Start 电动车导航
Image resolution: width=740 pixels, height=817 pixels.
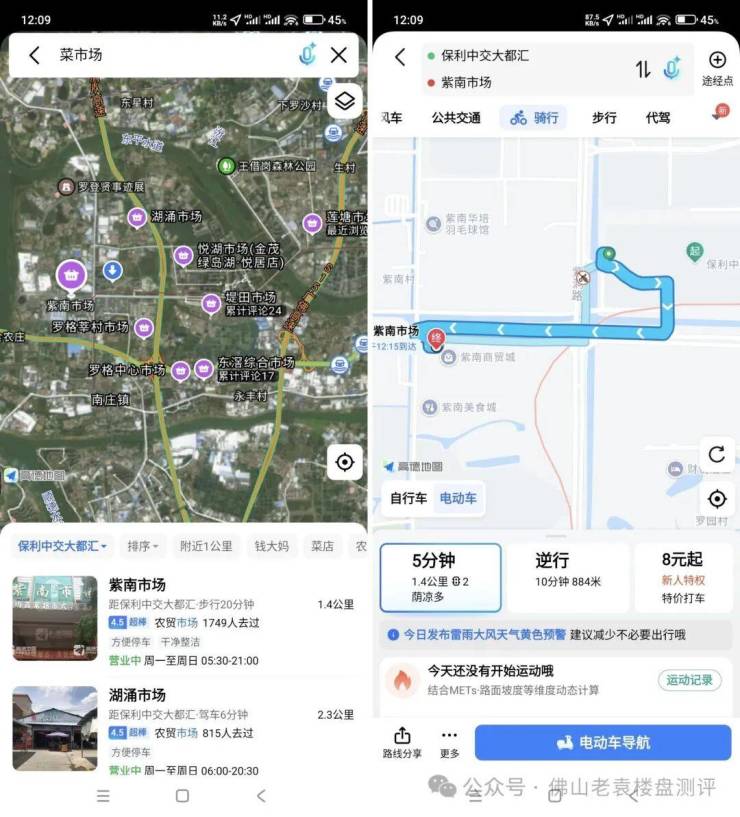602,742
